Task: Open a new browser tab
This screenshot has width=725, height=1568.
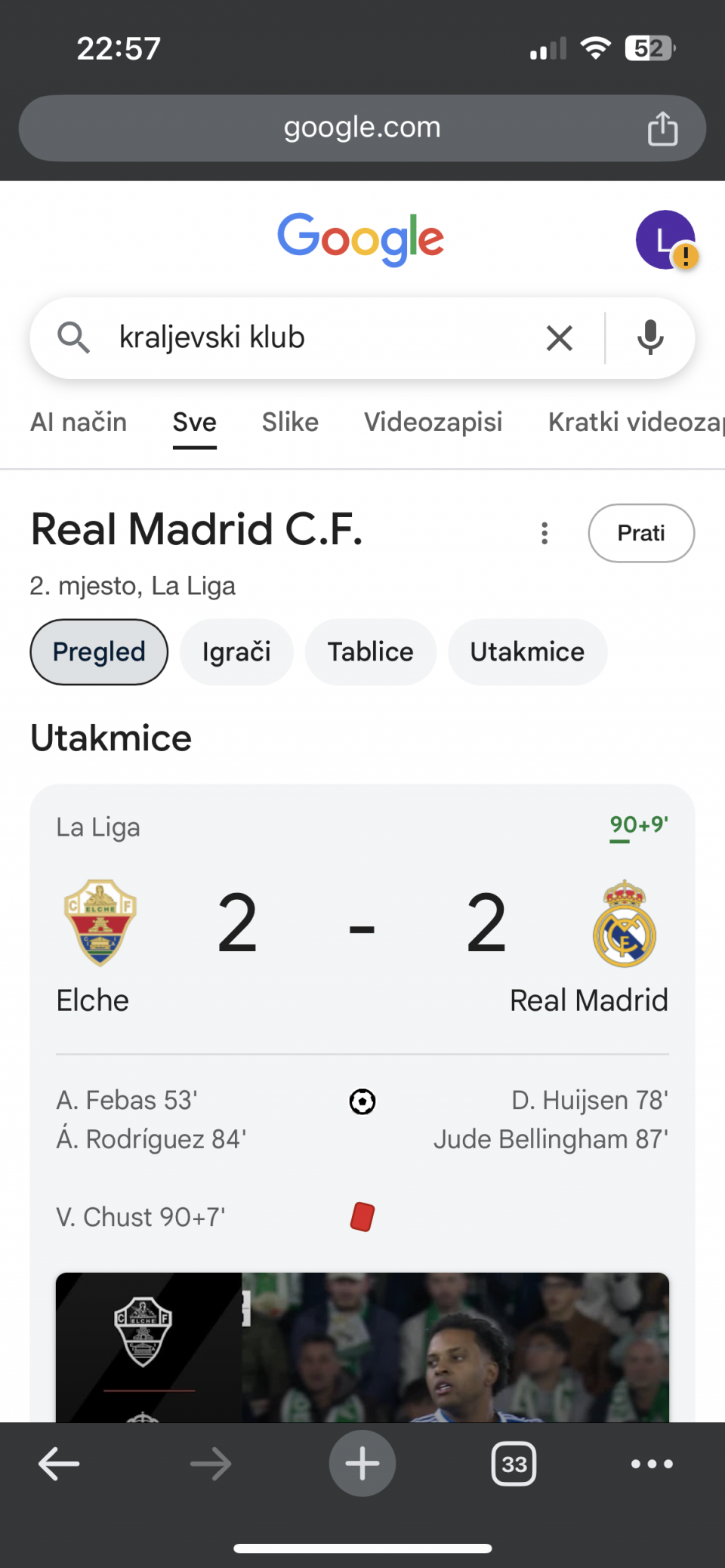Action: (362, 1464)
